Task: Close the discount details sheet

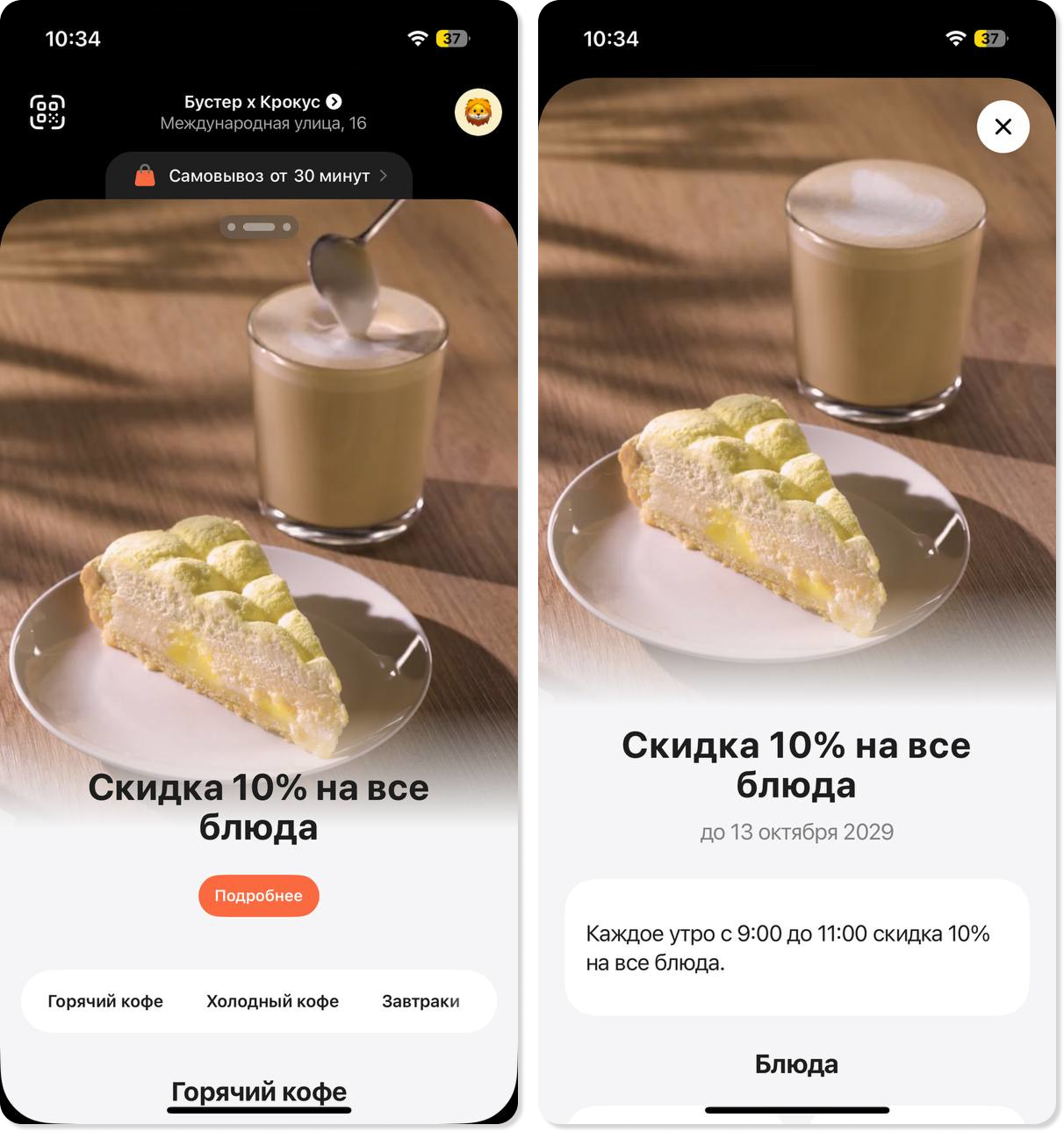Action: (x=1003, y=126)
